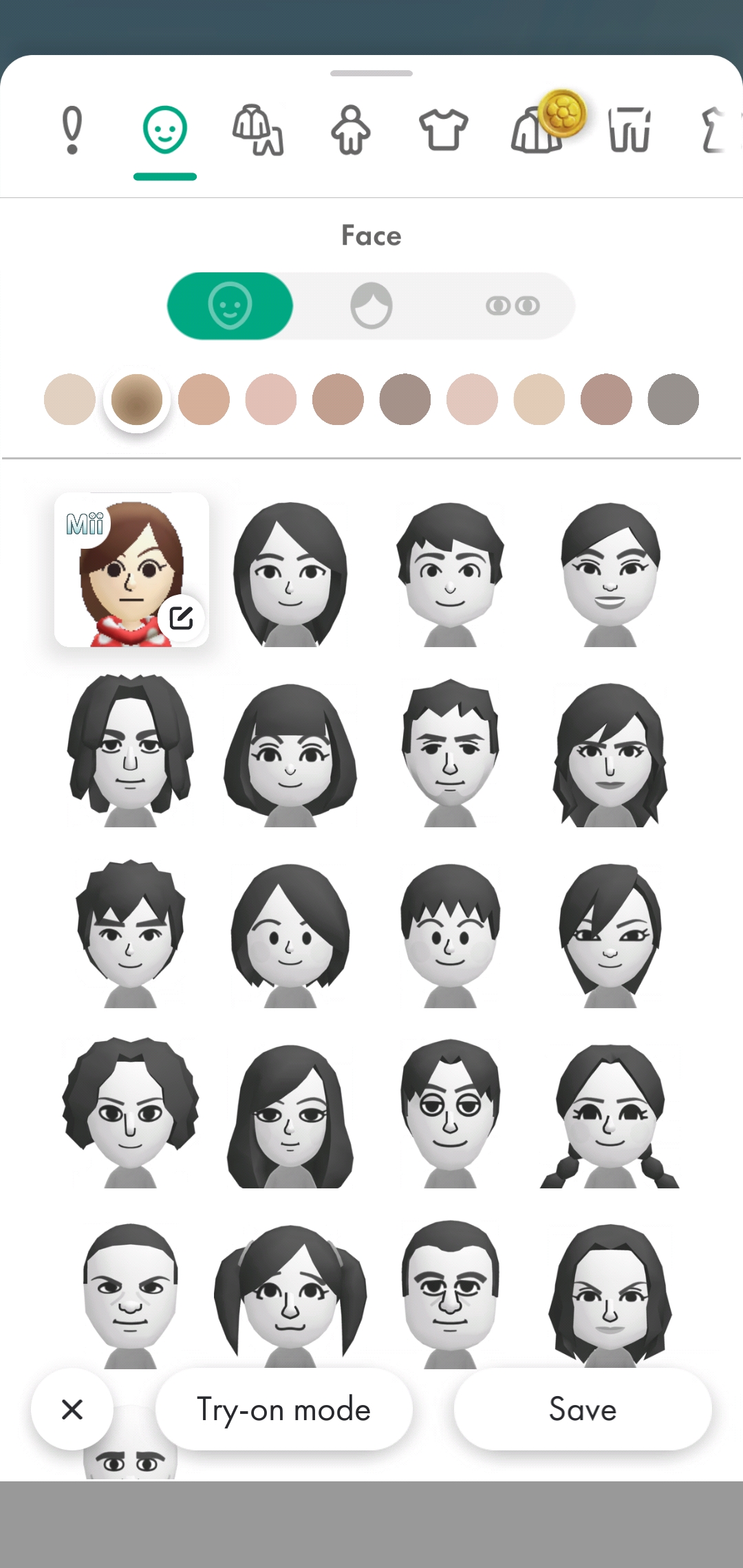Enter Try-on mode
Image resolution: width=743 pixels, height=1568 pixels.
pos(284,1409)
